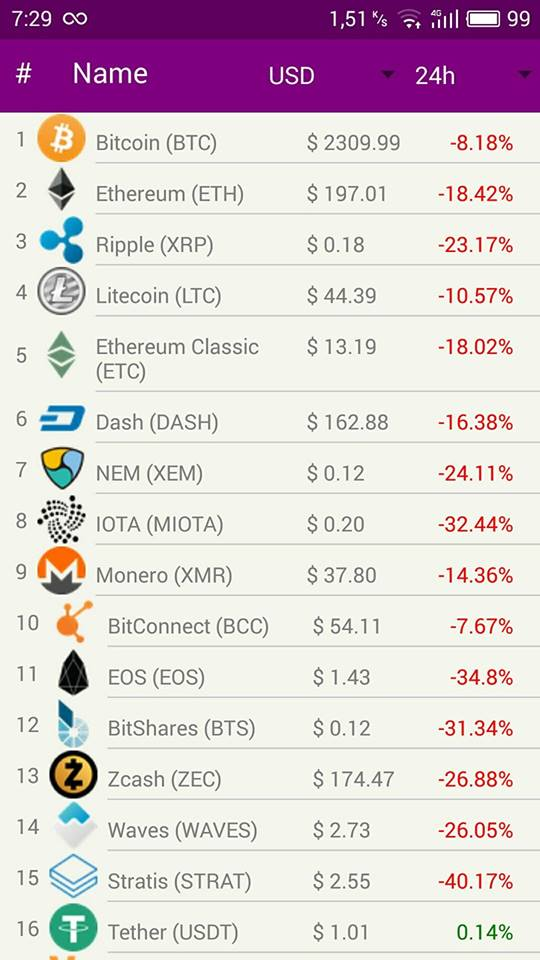The image size is (540, 960).
Task: Tap the Tether (USDT) entry
Action: tap(270, 927)
